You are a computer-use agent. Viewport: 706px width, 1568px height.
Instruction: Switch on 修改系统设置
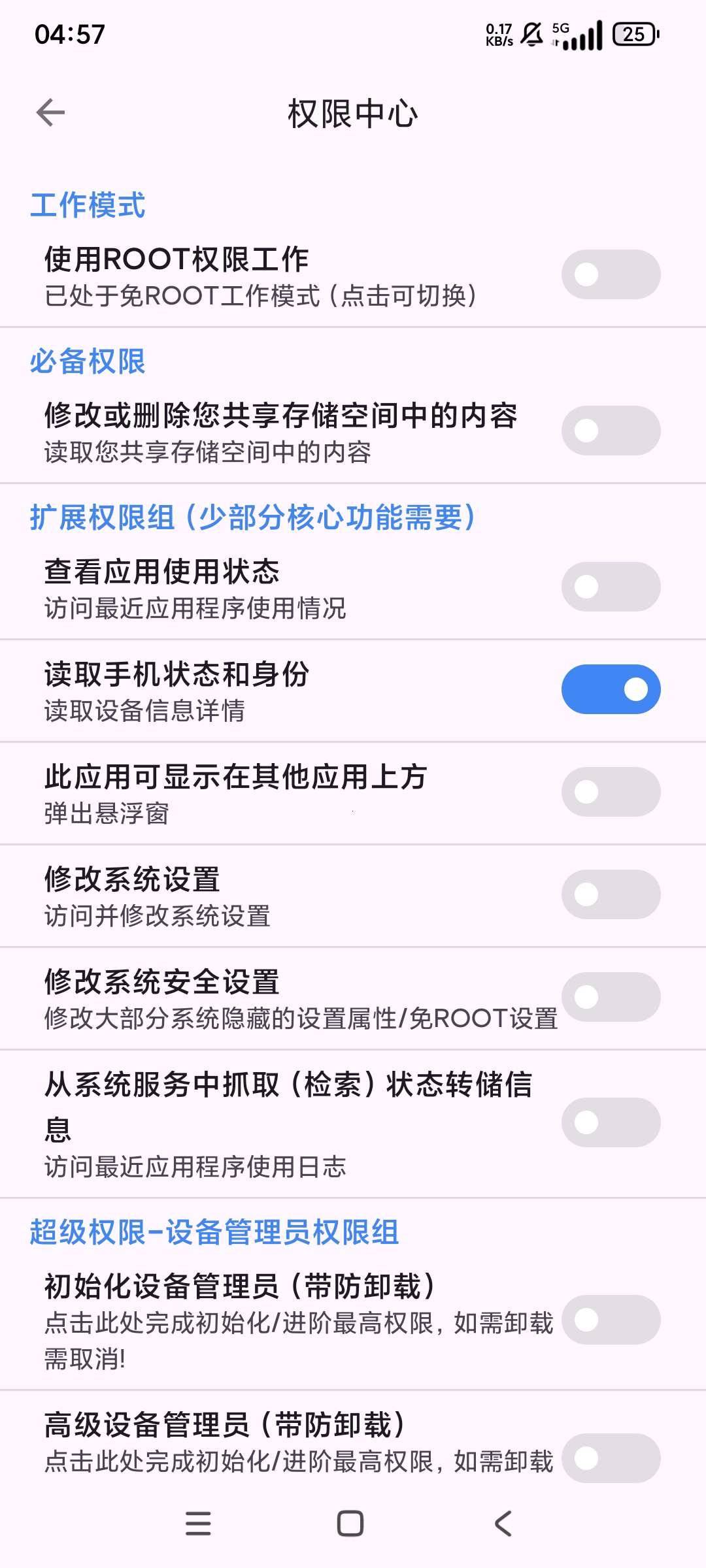611,894
